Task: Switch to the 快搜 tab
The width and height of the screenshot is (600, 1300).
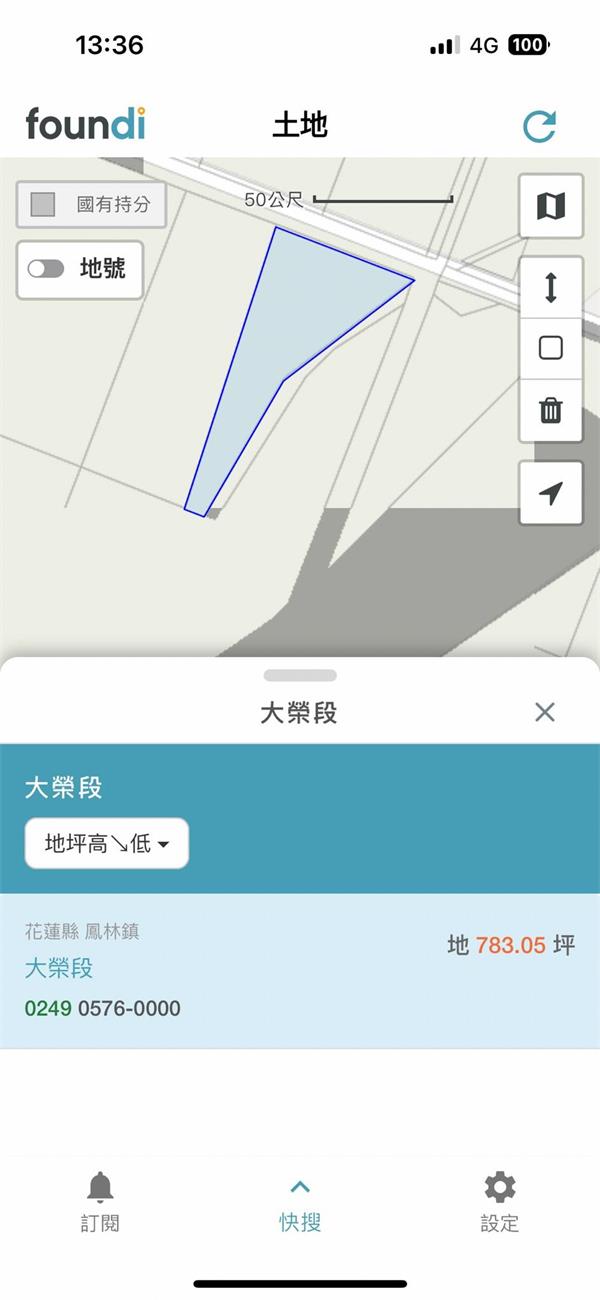Action: [300, 1201]
